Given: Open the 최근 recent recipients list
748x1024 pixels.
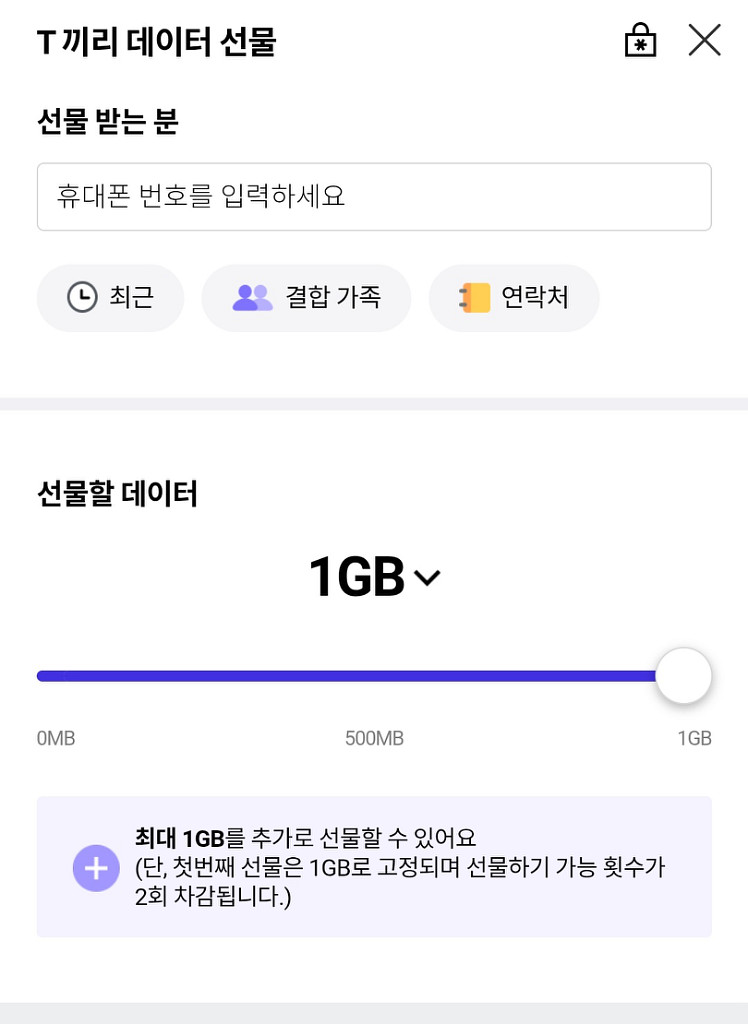Looking at the screenshot, I should click(x=110, y=298).
